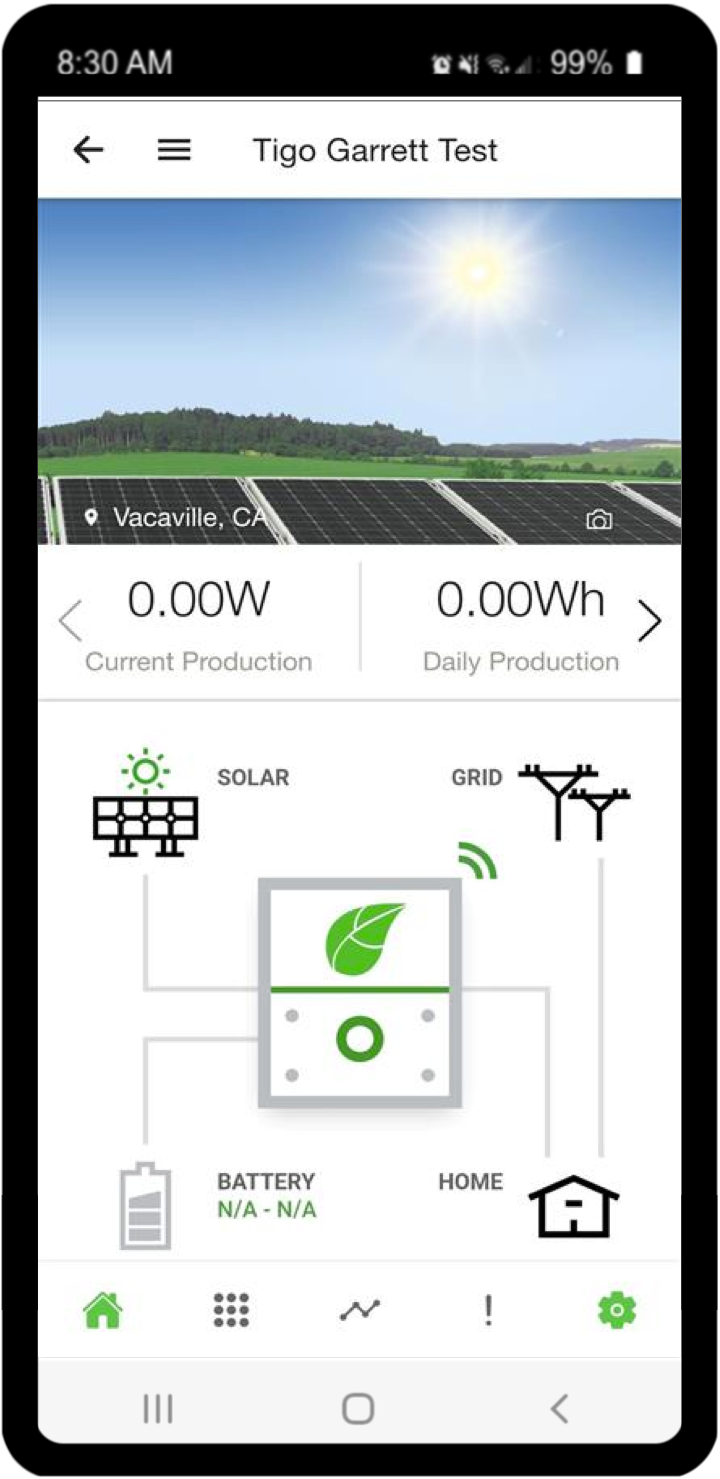Switch to the Home tab
This screenshot has width=720, height=1479.
[x=103, y=1310]
